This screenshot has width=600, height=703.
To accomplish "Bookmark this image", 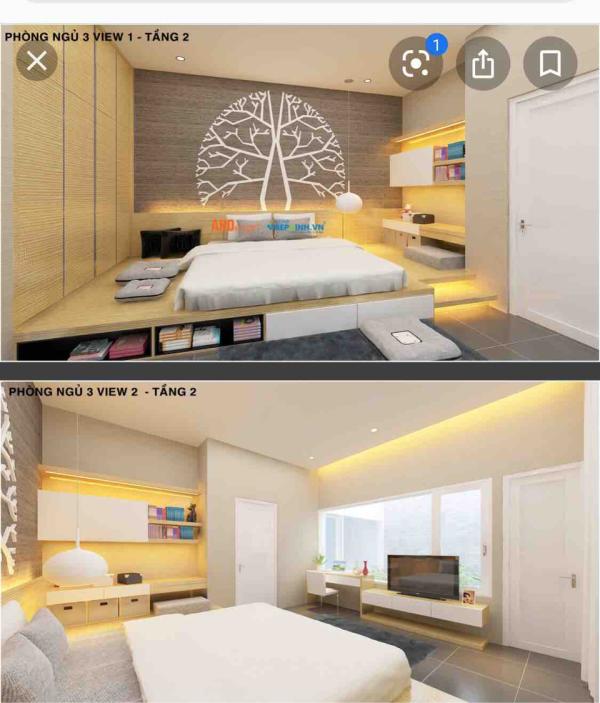I will tap(550, 64).
